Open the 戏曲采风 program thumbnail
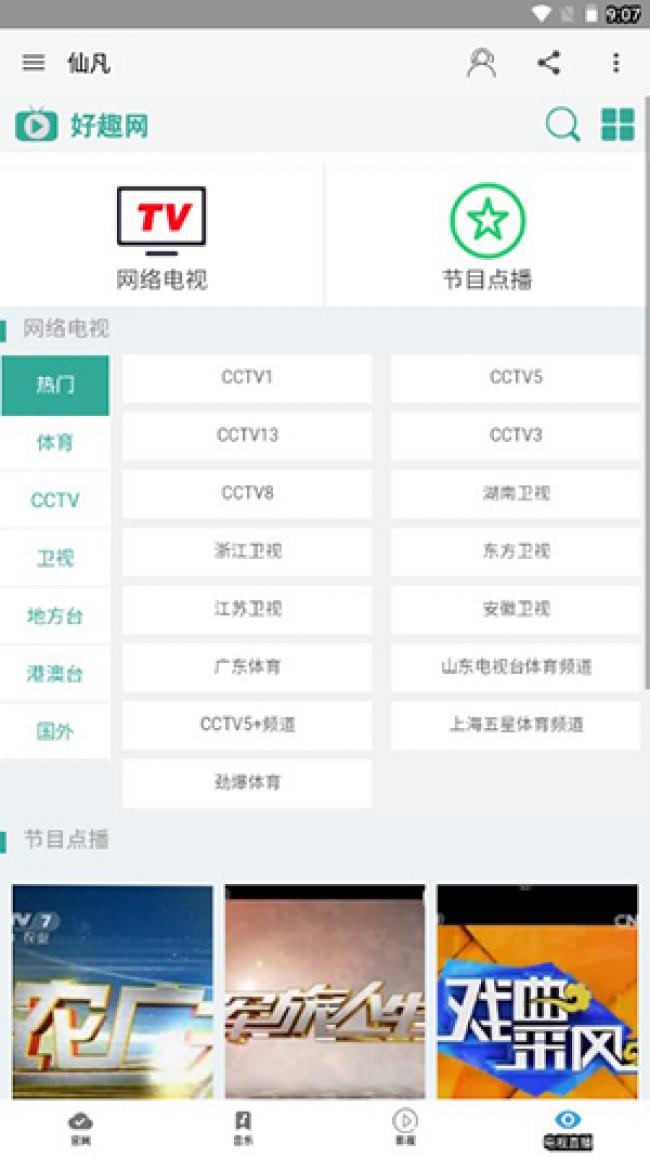The width and height of the screenshot is (650, 1157). [x=537, y=990]
